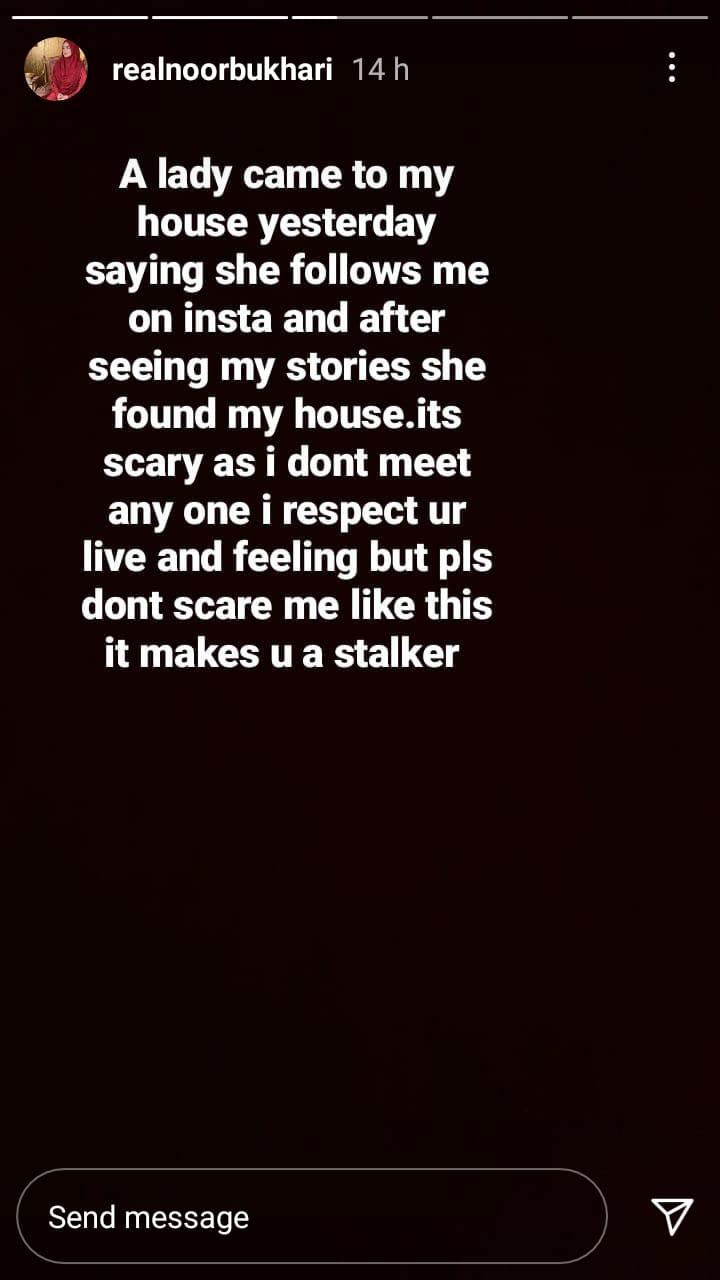
Task: Share this story via paper plane icon
Action: click(x=672, y=1216)
